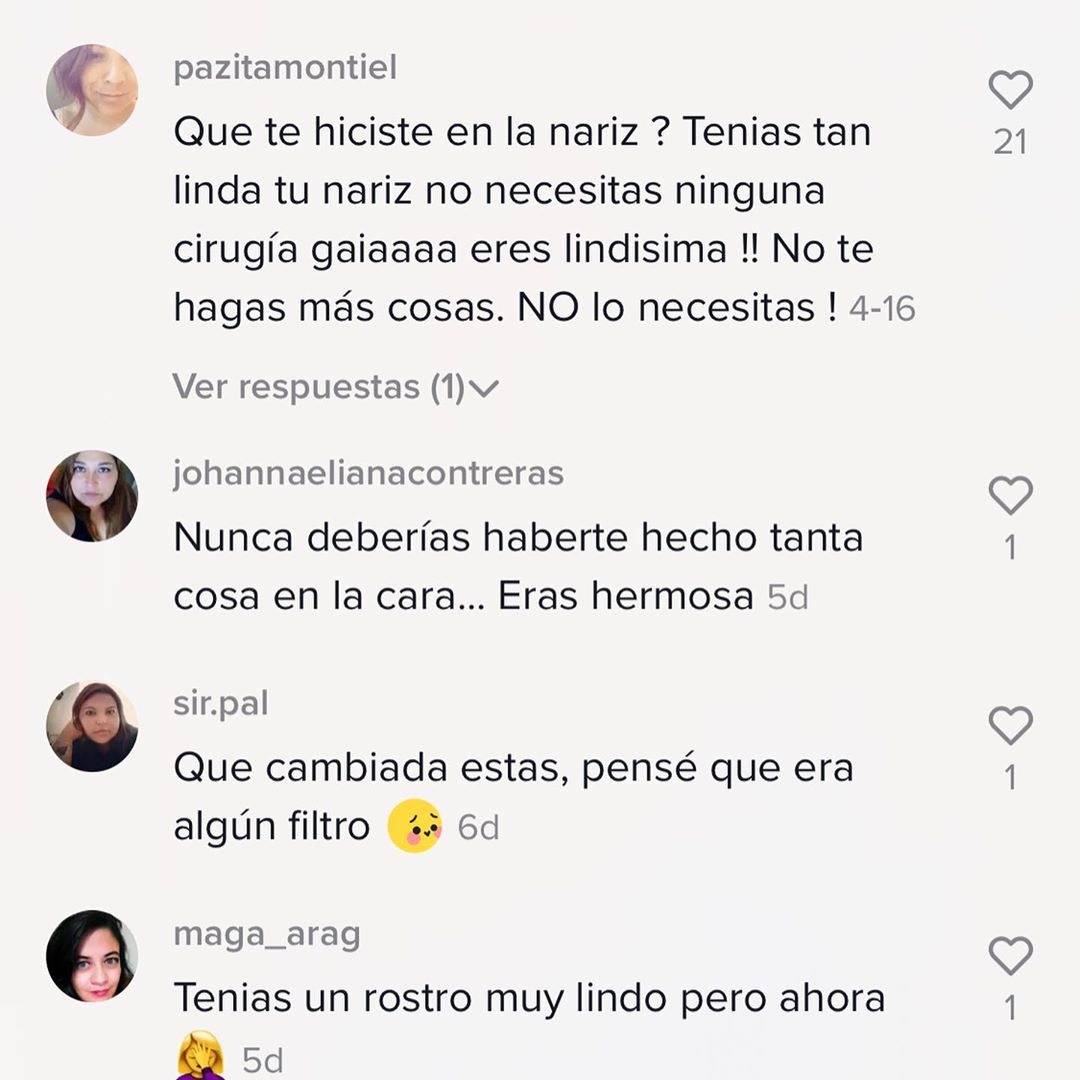The width and height of the screenshot is (1080, 1080).
Task: Tap the username maga_arag
Action: click(267, 934)
